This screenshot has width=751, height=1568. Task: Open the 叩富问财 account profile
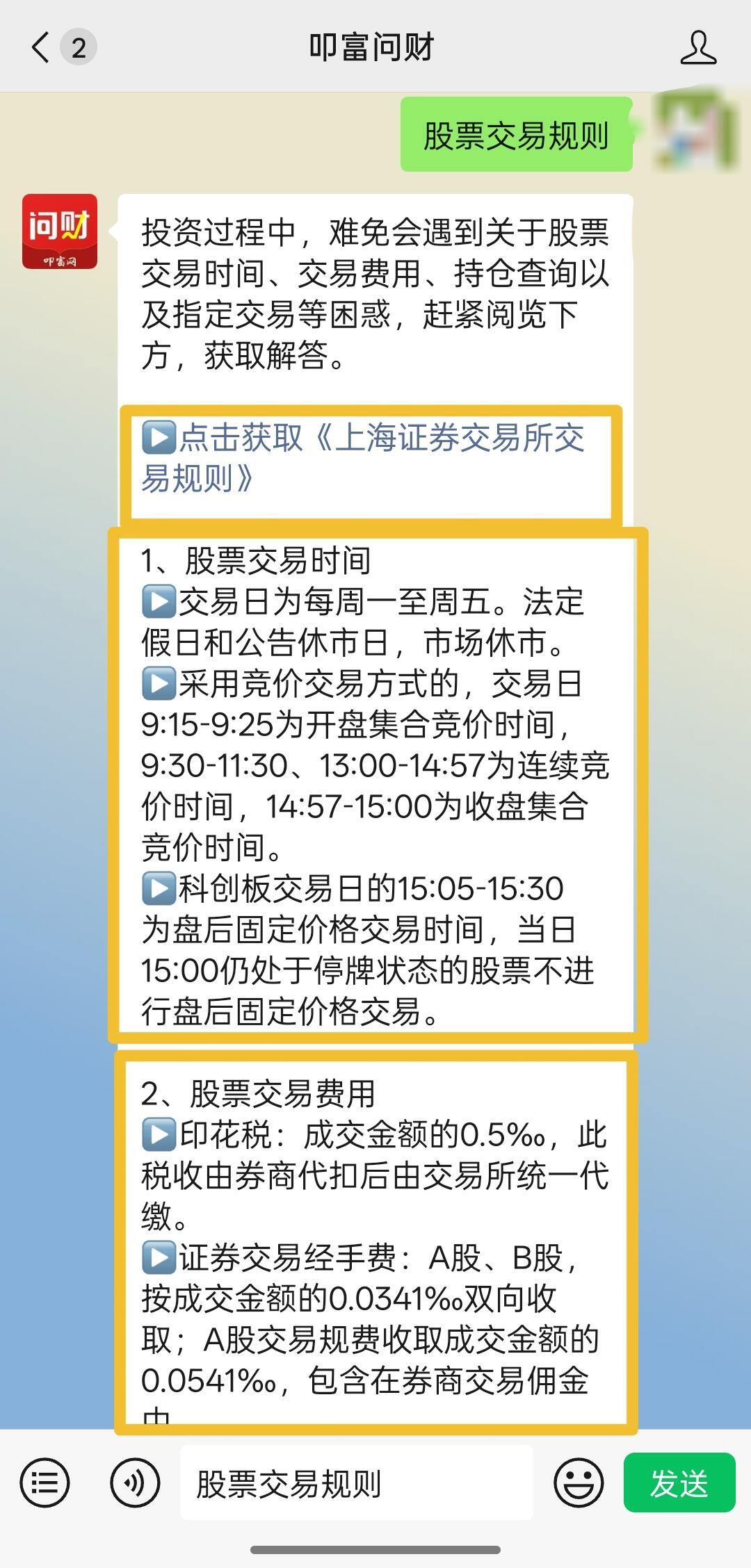(x=697, y=47)
